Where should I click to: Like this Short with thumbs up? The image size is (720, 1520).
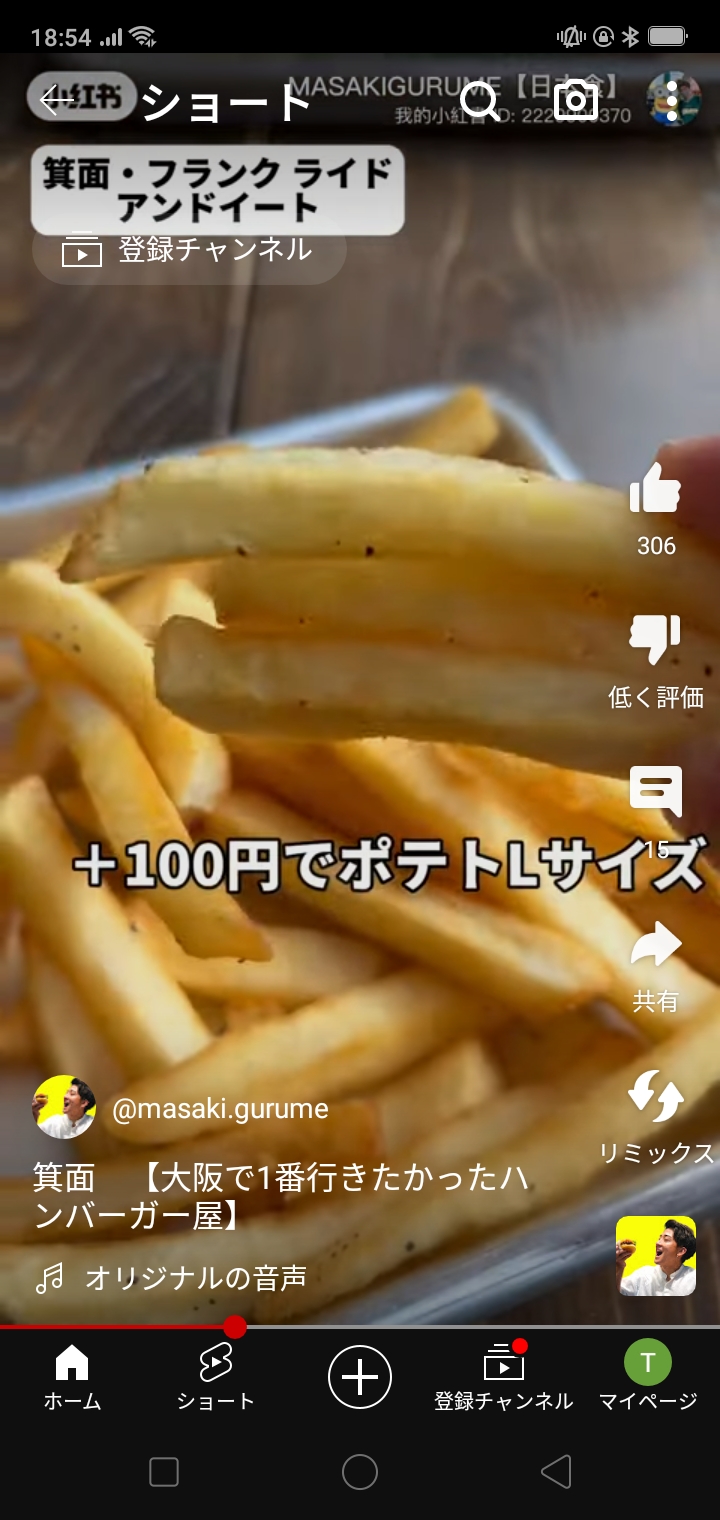656,490
